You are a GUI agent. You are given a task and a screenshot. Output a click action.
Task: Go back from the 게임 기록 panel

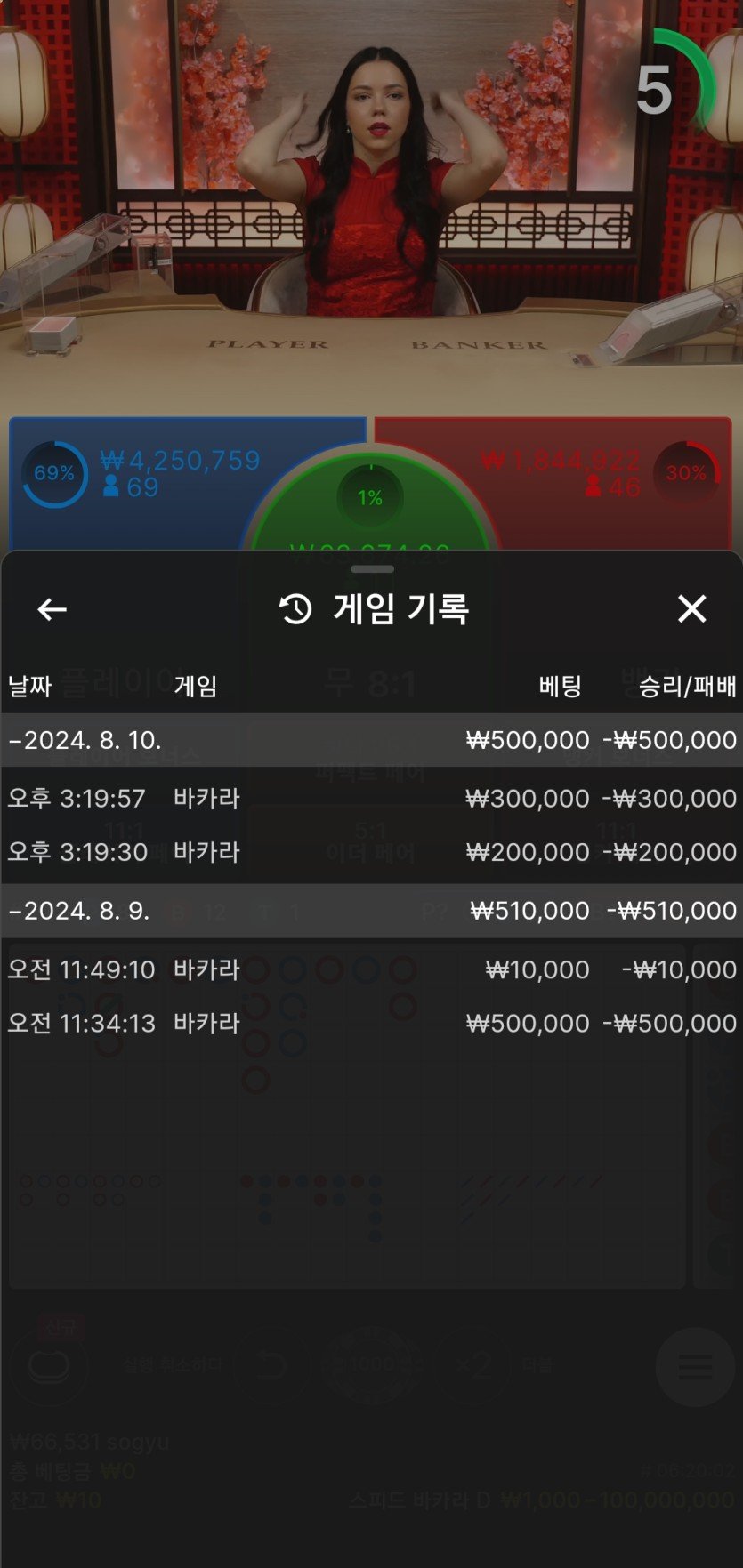52,609
